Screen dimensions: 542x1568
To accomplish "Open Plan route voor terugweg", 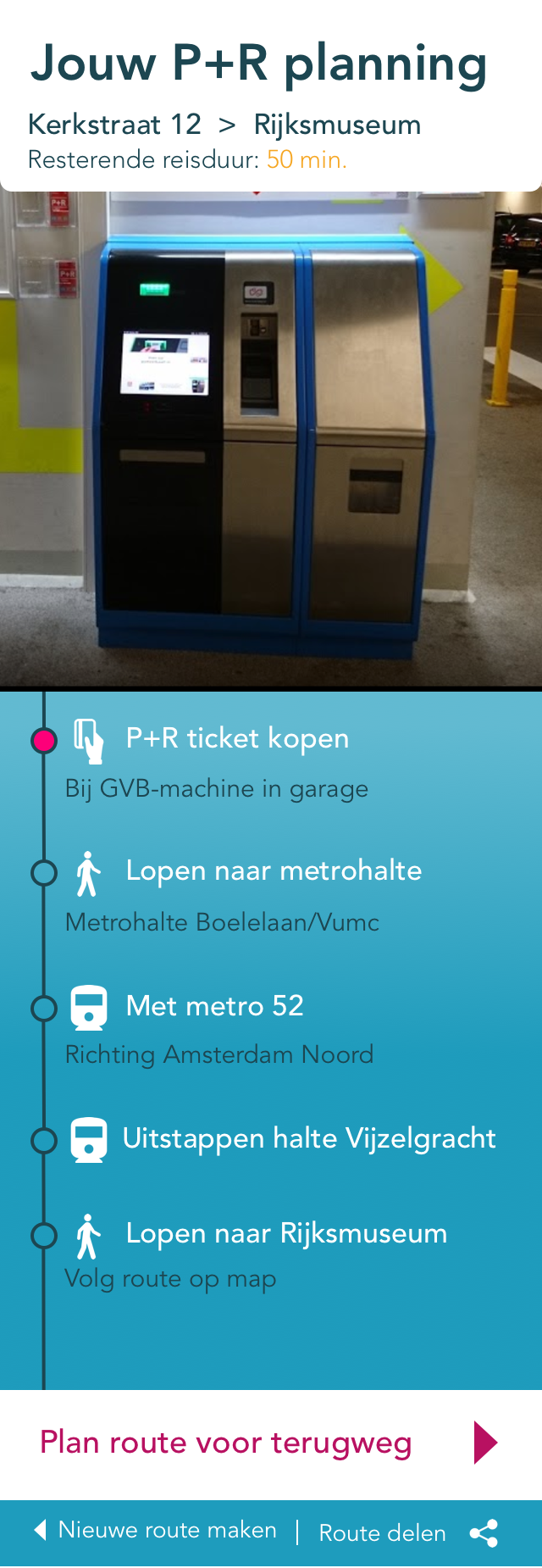I will tap(269, 1443).
